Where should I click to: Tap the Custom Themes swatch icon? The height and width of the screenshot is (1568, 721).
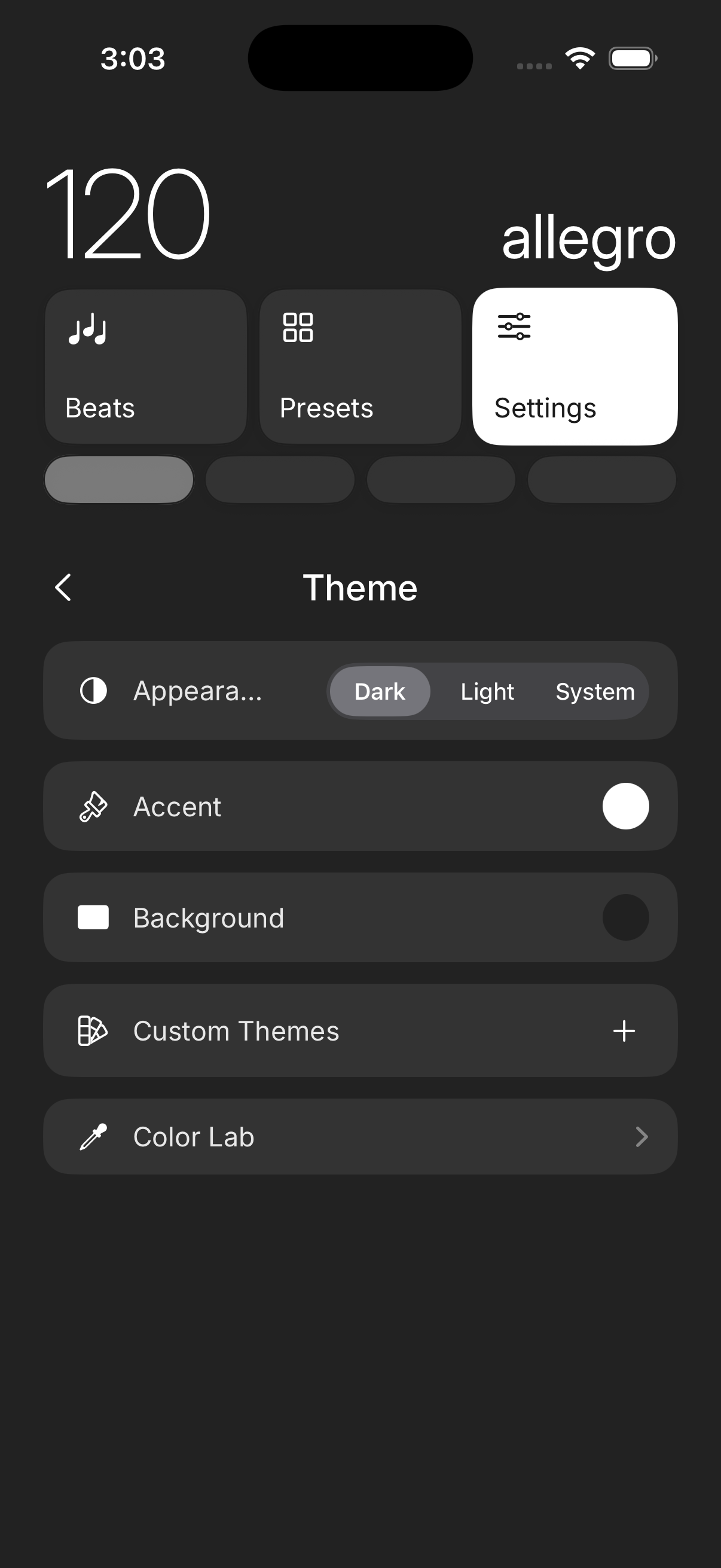pos(93,1030)
